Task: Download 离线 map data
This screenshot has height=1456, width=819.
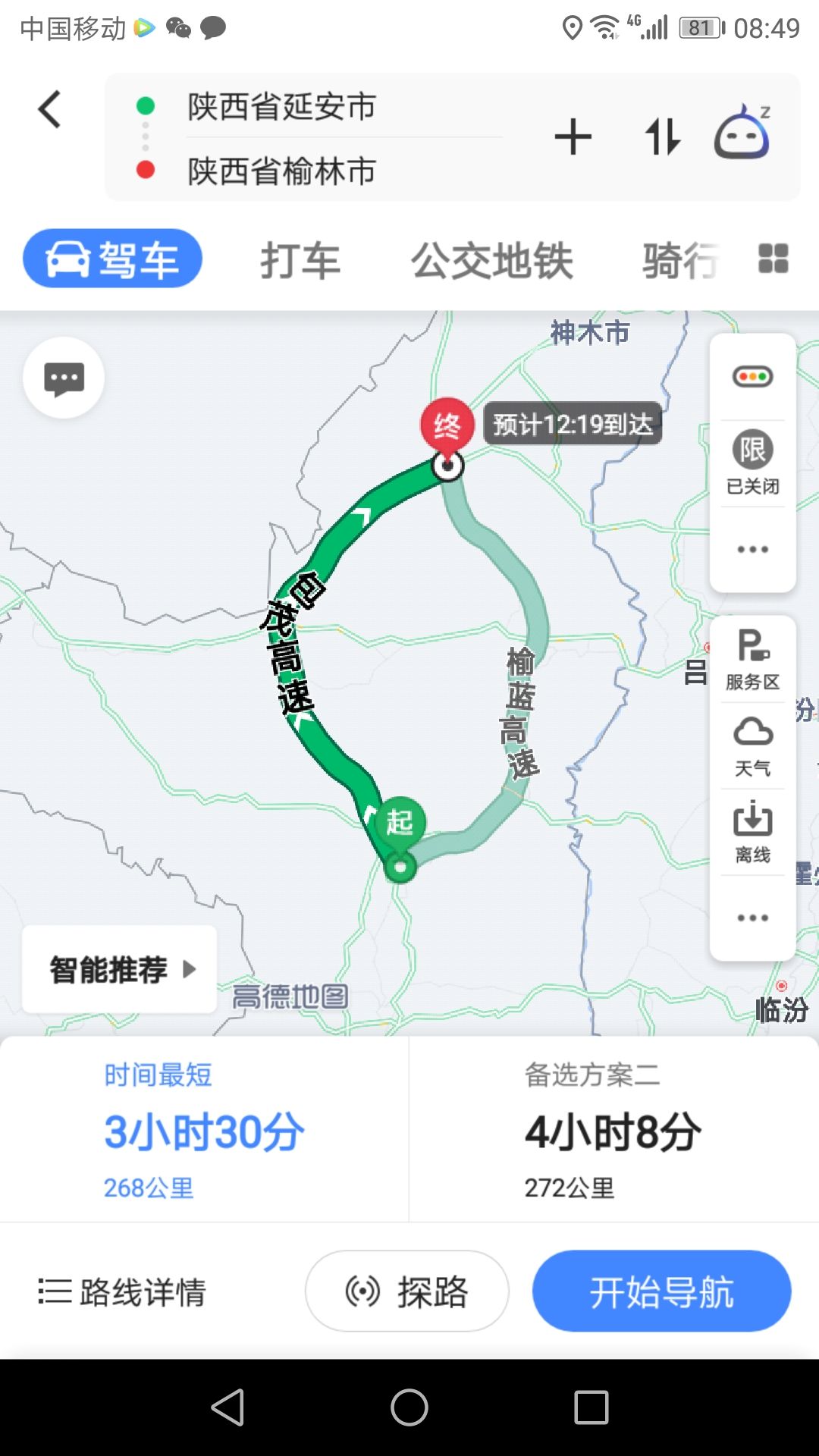Action: point(752,833)
